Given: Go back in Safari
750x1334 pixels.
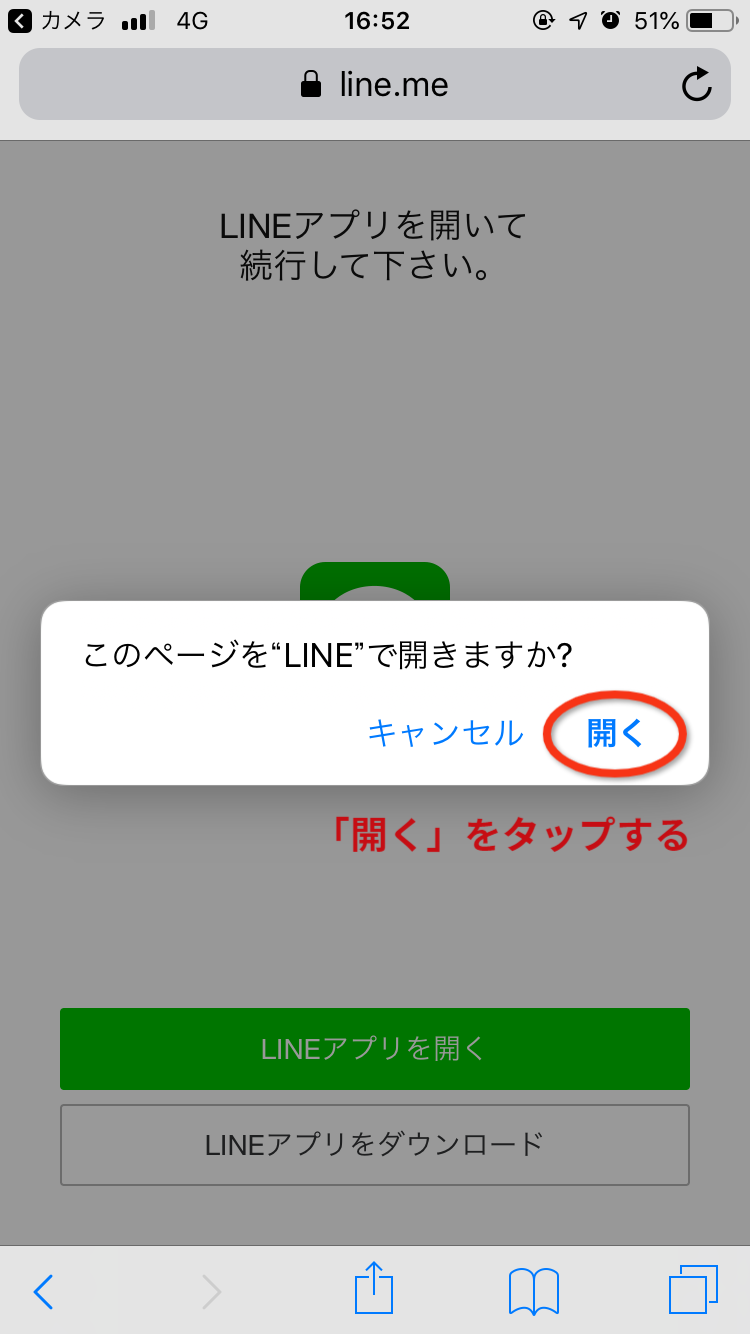Looking at the screenshot, I should (43, 1291).
